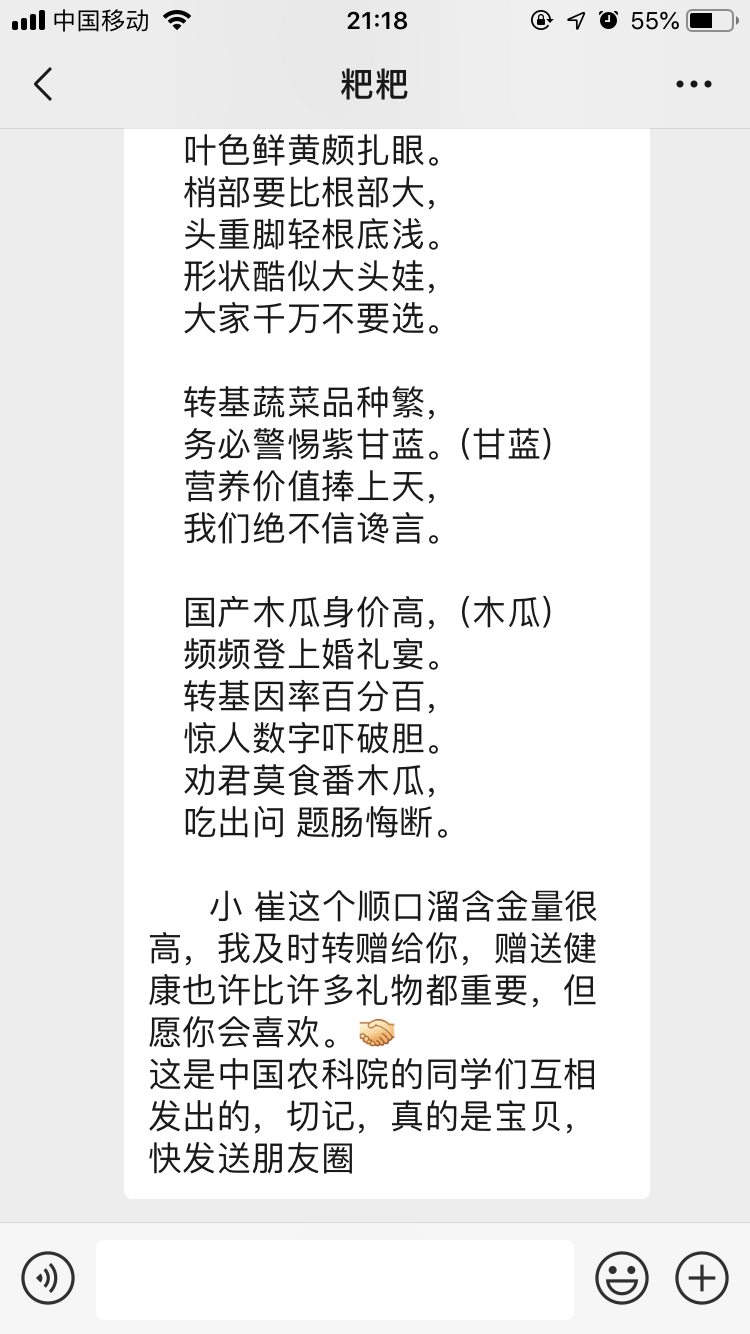Screen dimensions: 750x1334
Task: Open the plus attachments menu
Action: coord(702,1278)
